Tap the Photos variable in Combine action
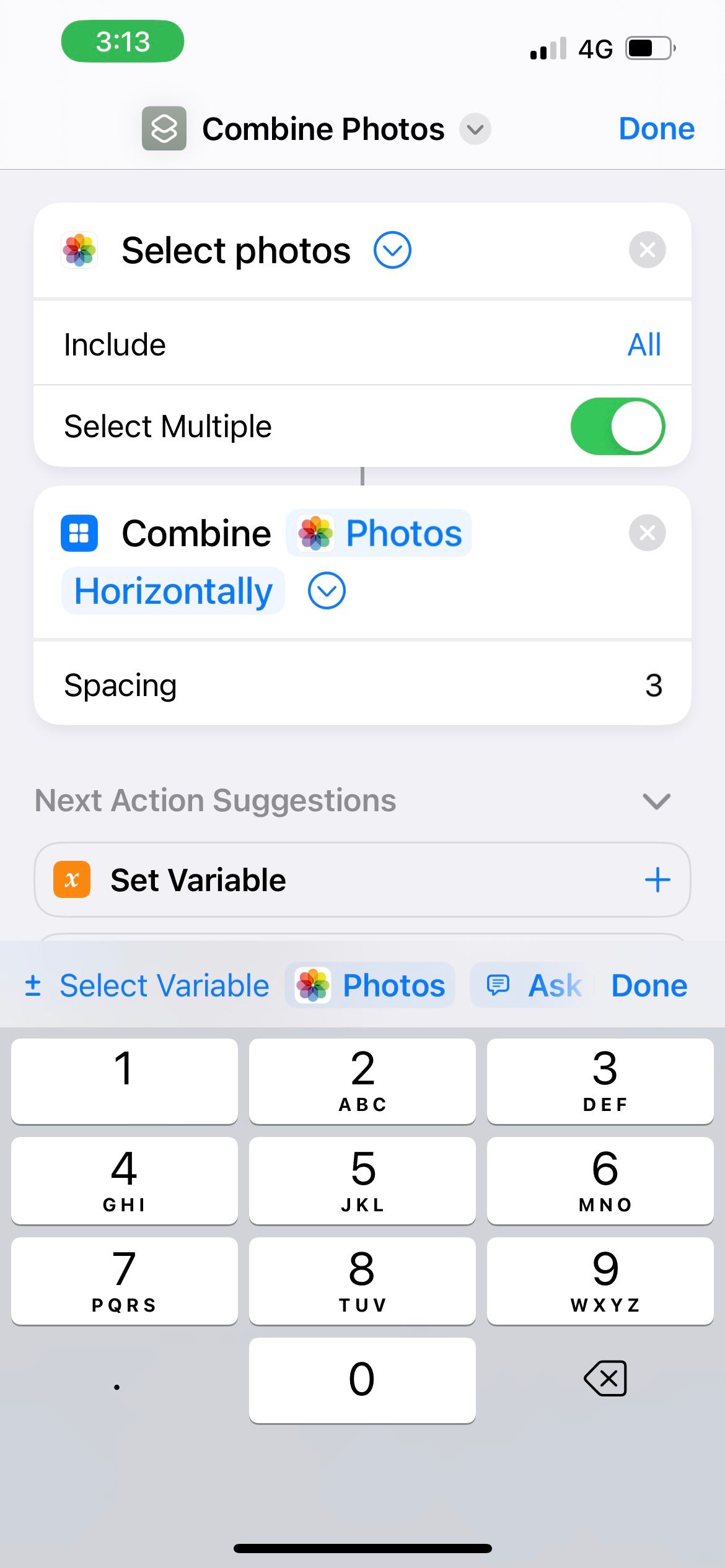725x1568 pixels. pos(379,533)
